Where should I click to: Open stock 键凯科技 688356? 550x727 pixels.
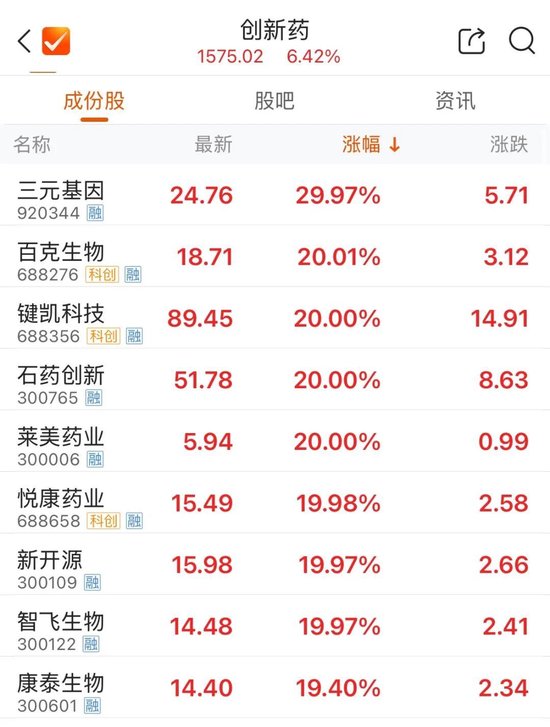275,318
